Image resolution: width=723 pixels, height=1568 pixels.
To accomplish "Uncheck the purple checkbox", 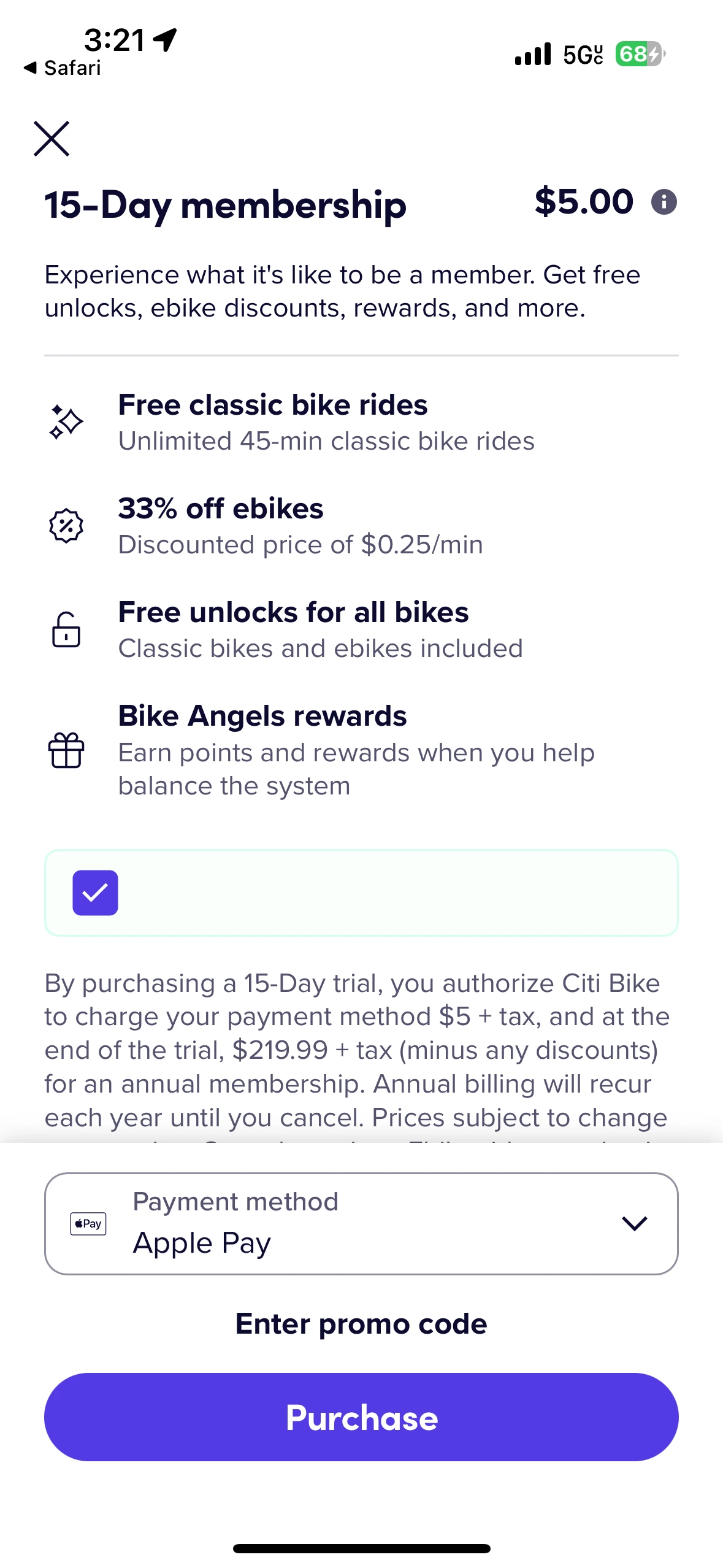I will click(x=95, y=893).
